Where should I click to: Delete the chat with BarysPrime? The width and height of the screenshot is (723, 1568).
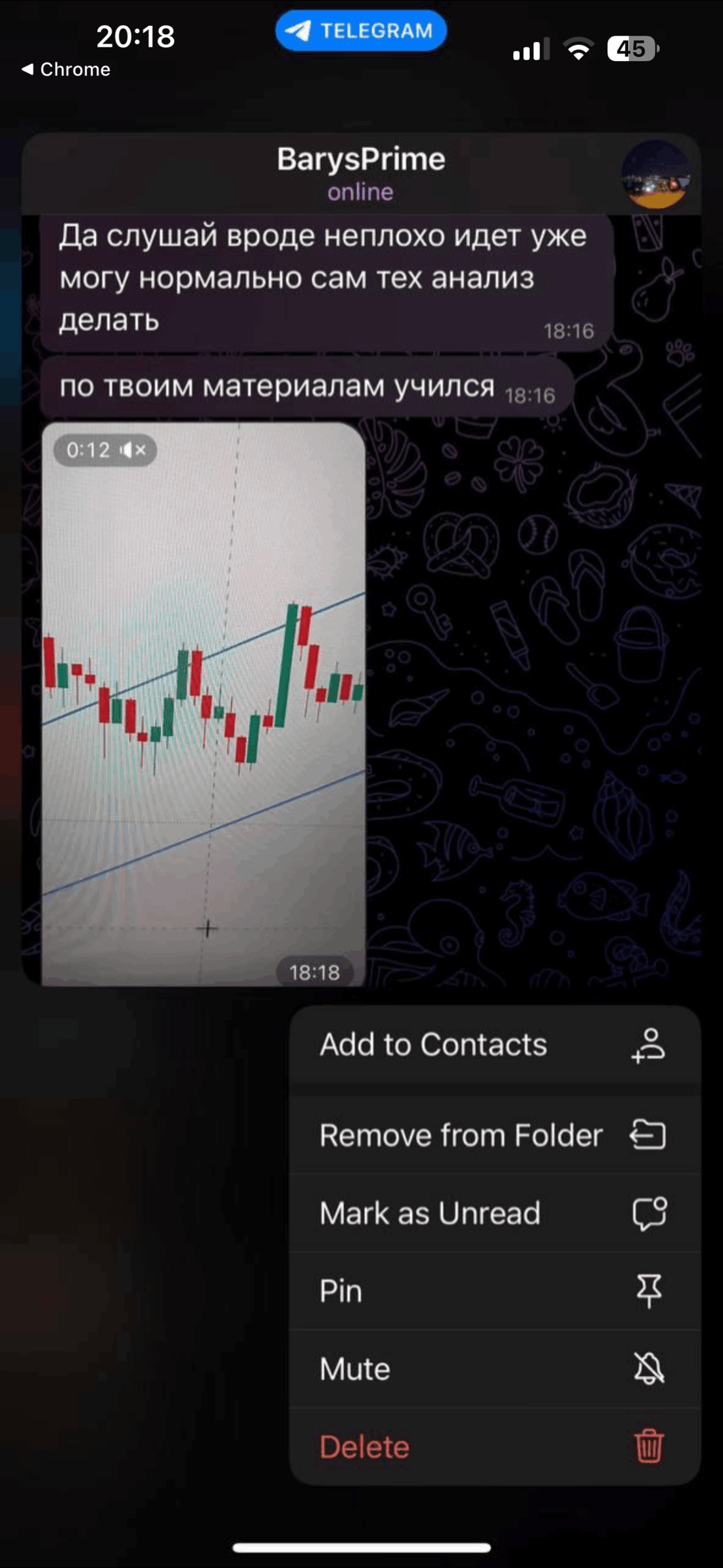[x=494, y=1447]
